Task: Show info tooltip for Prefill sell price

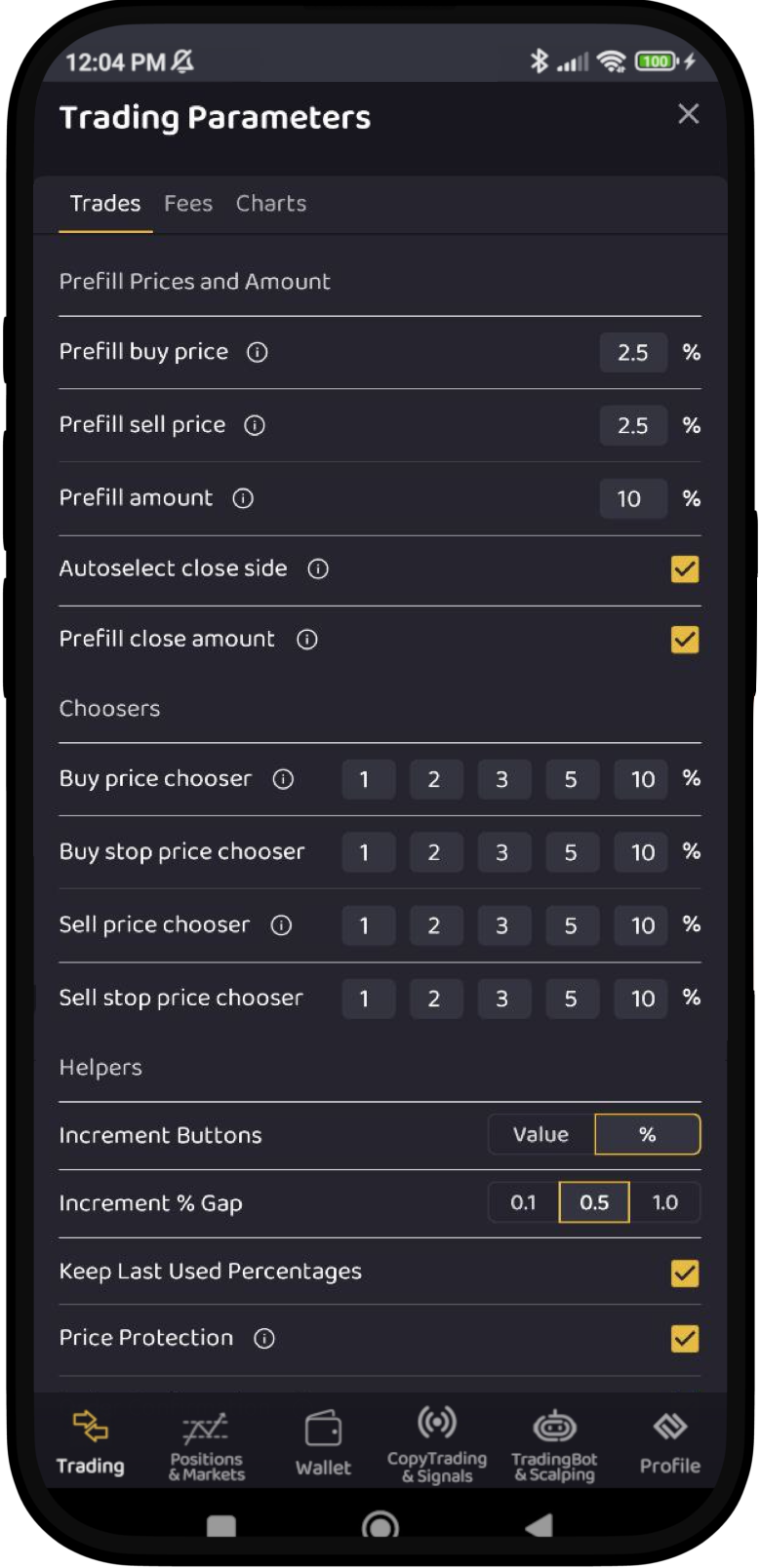Action: point(255,426)
